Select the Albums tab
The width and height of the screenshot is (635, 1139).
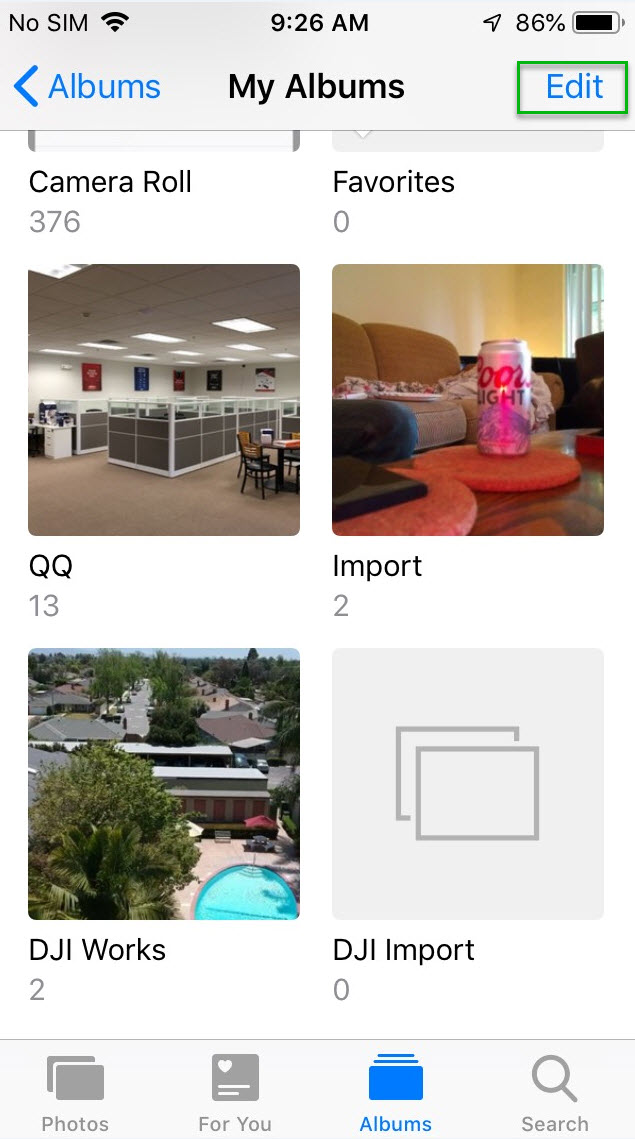(x=396, y=1092)
